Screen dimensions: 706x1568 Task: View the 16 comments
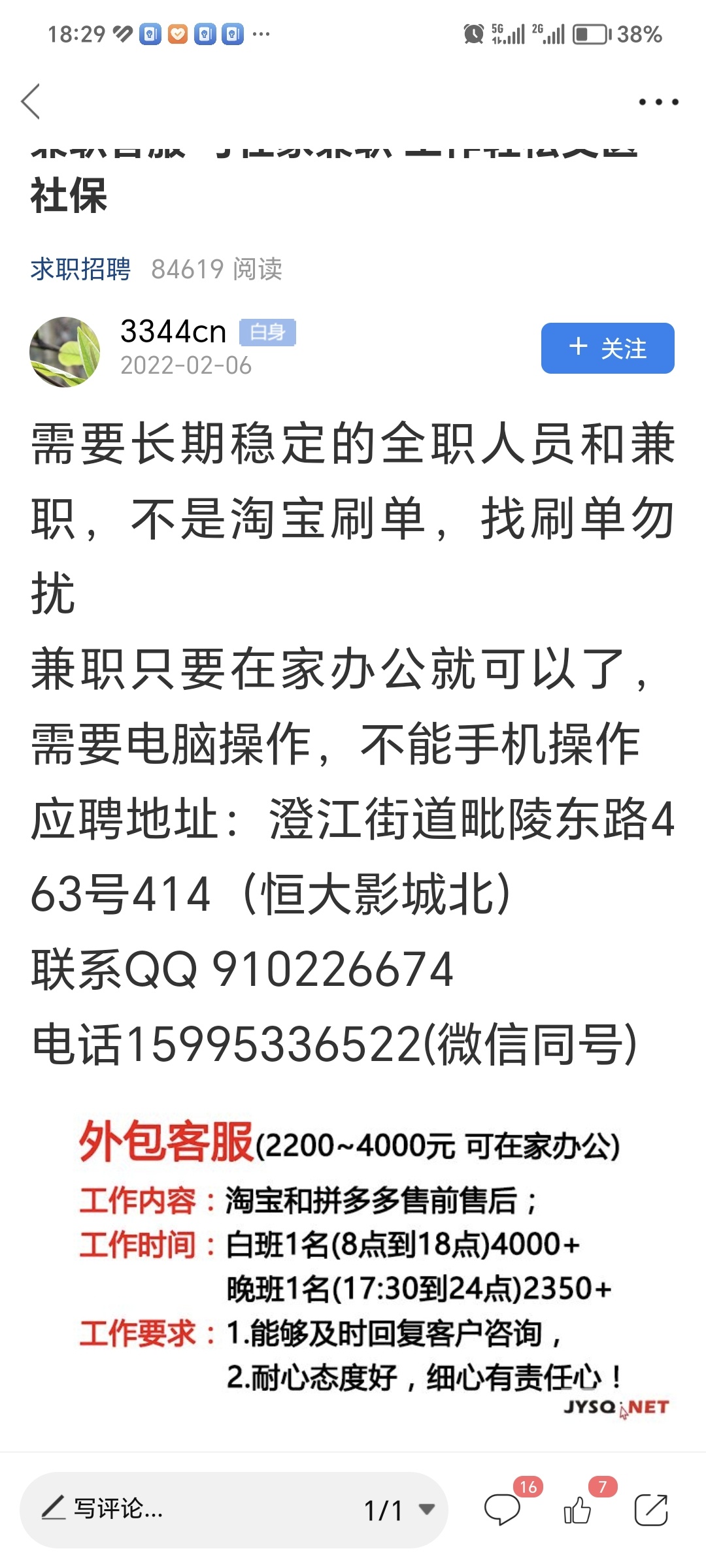tap(502, 1510)
